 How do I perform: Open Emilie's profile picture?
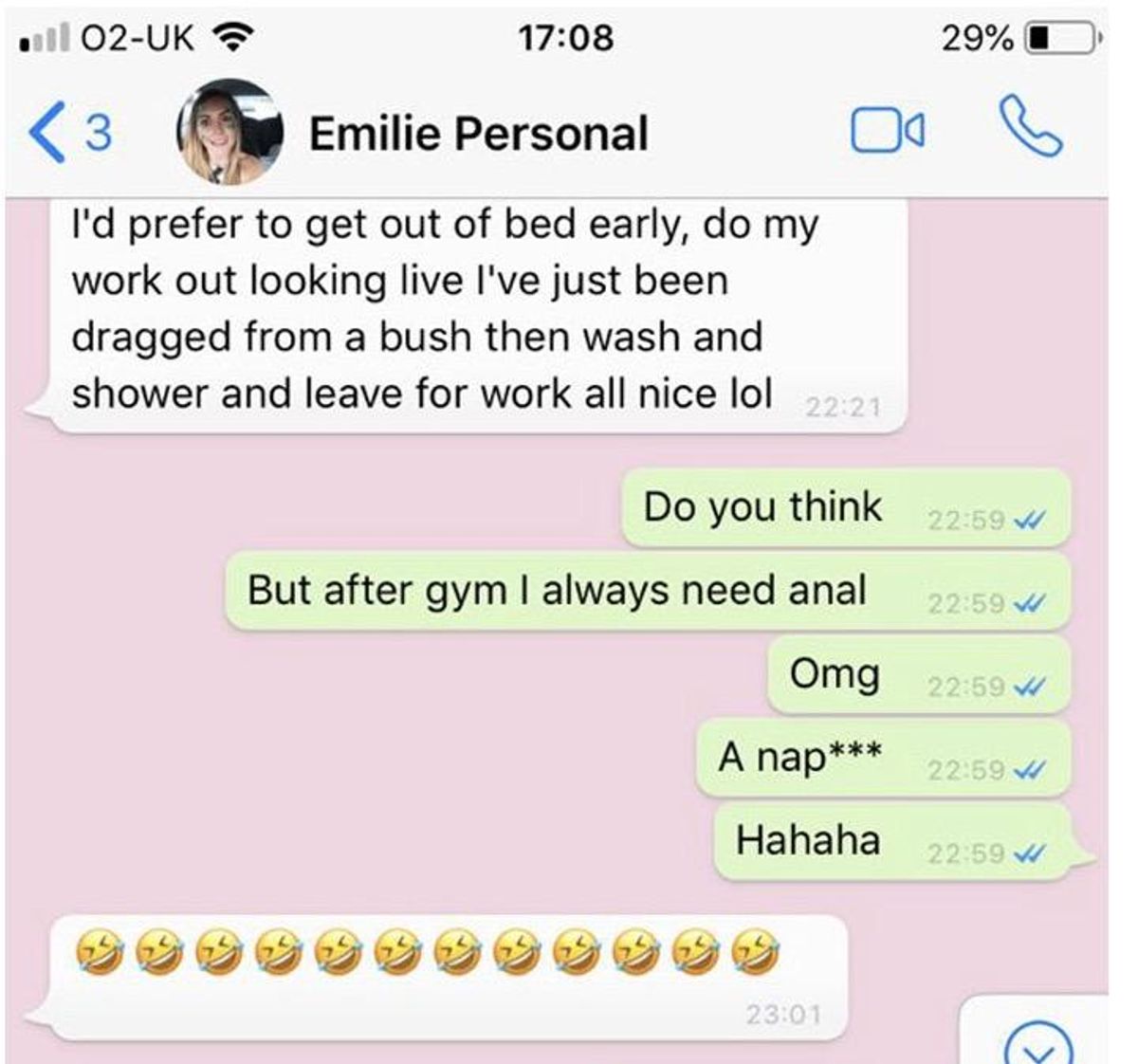pyautogui.click(x=230, y=132)
